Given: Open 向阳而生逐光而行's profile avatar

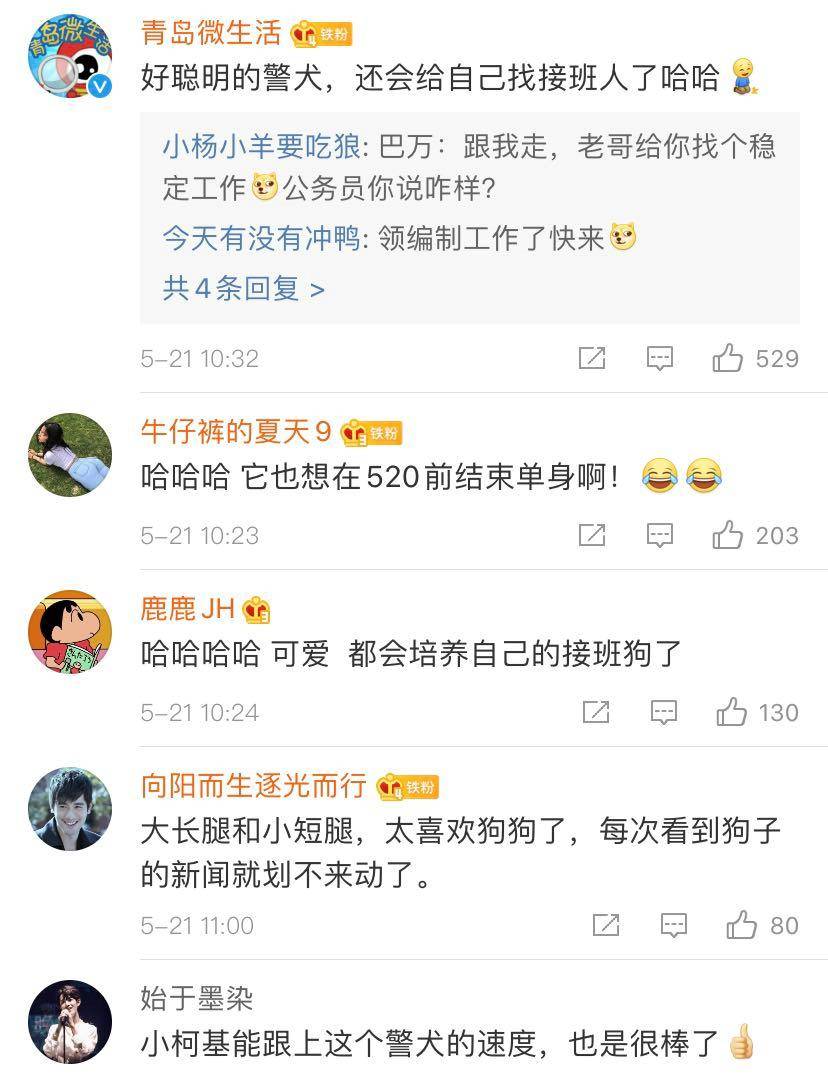Looking at the screenshot, I should coord(69,808).
